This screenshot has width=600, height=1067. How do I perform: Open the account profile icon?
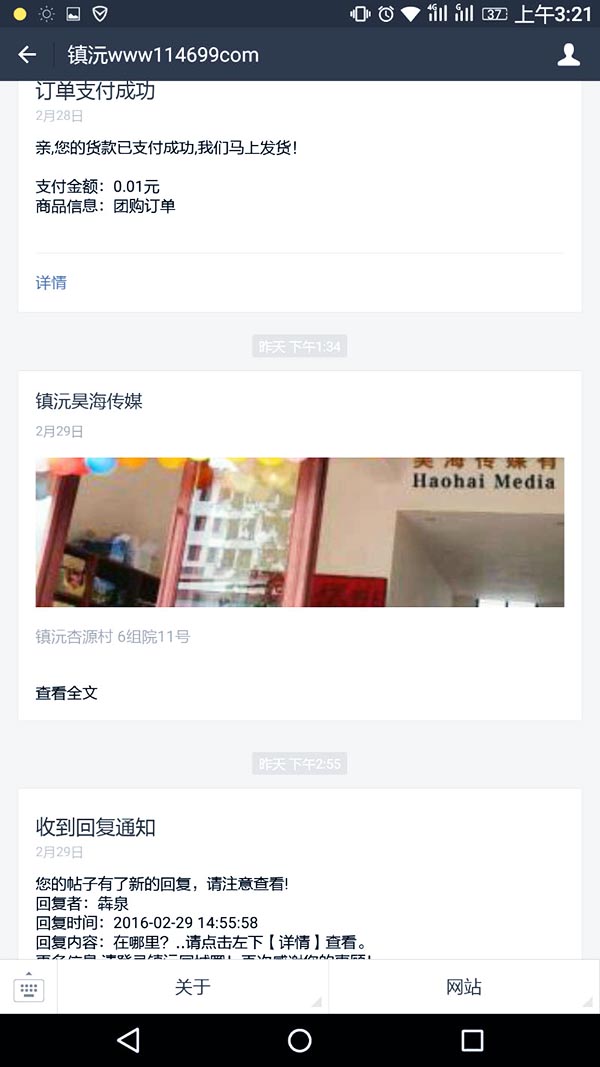click(568, 54)
